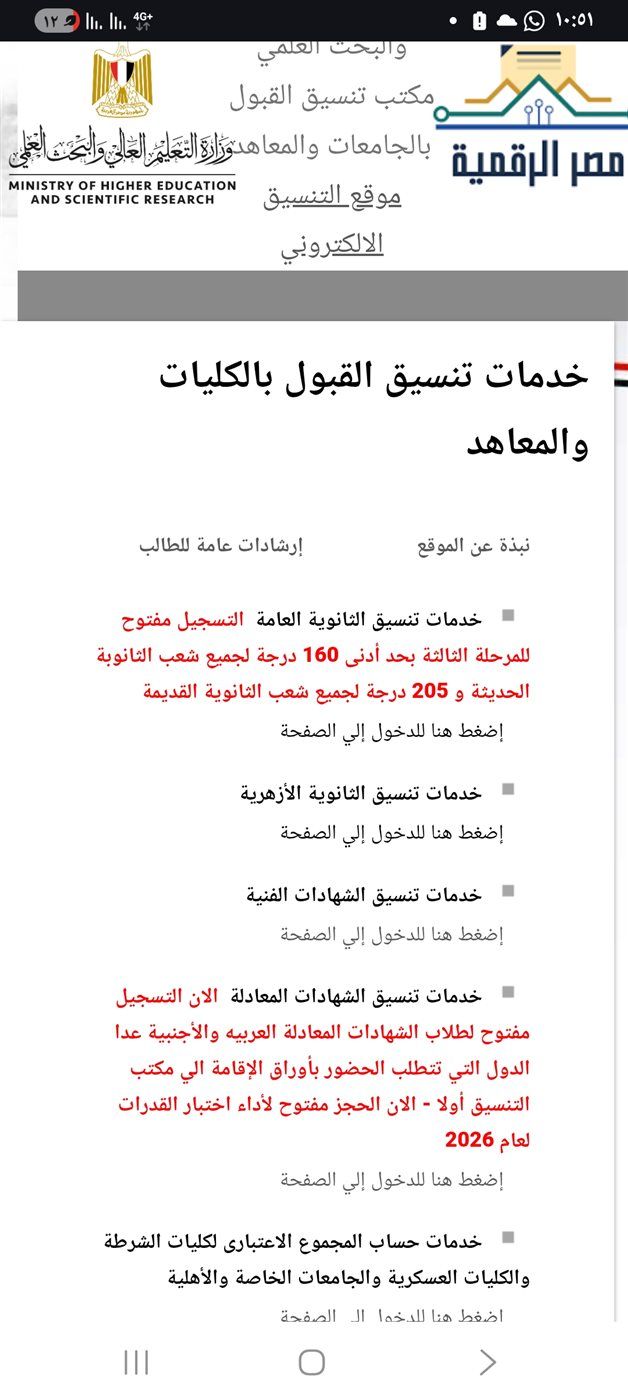
Task: Go to the home screen
Action: tap(312, 1362)
